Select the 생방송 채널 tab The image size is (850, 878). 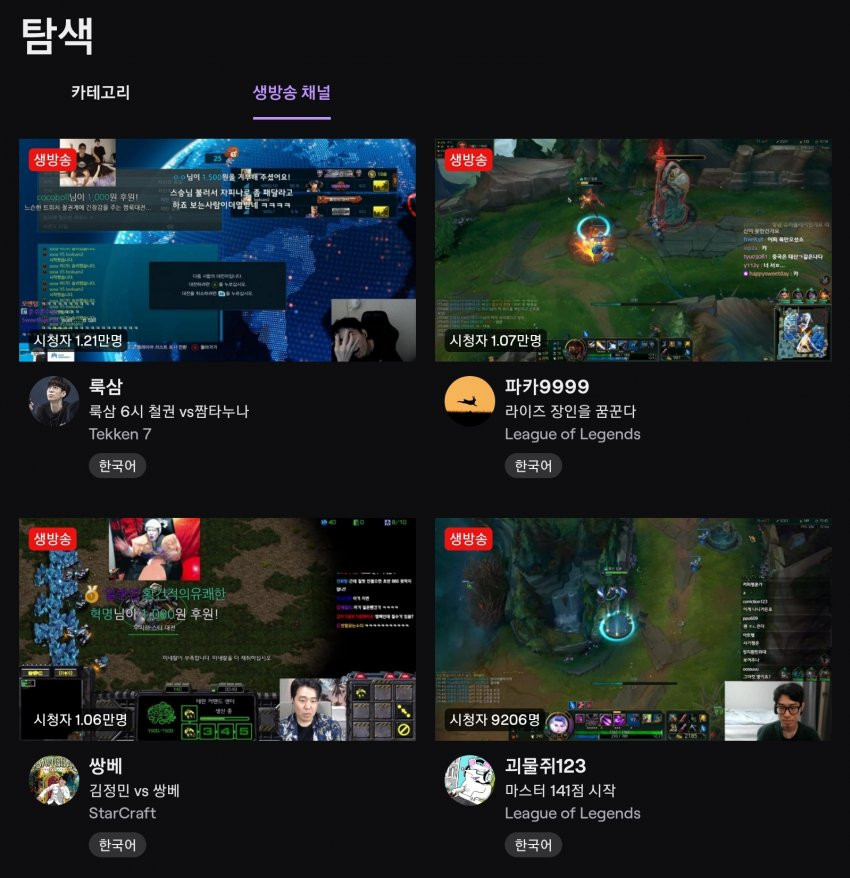tap(291, 93)
